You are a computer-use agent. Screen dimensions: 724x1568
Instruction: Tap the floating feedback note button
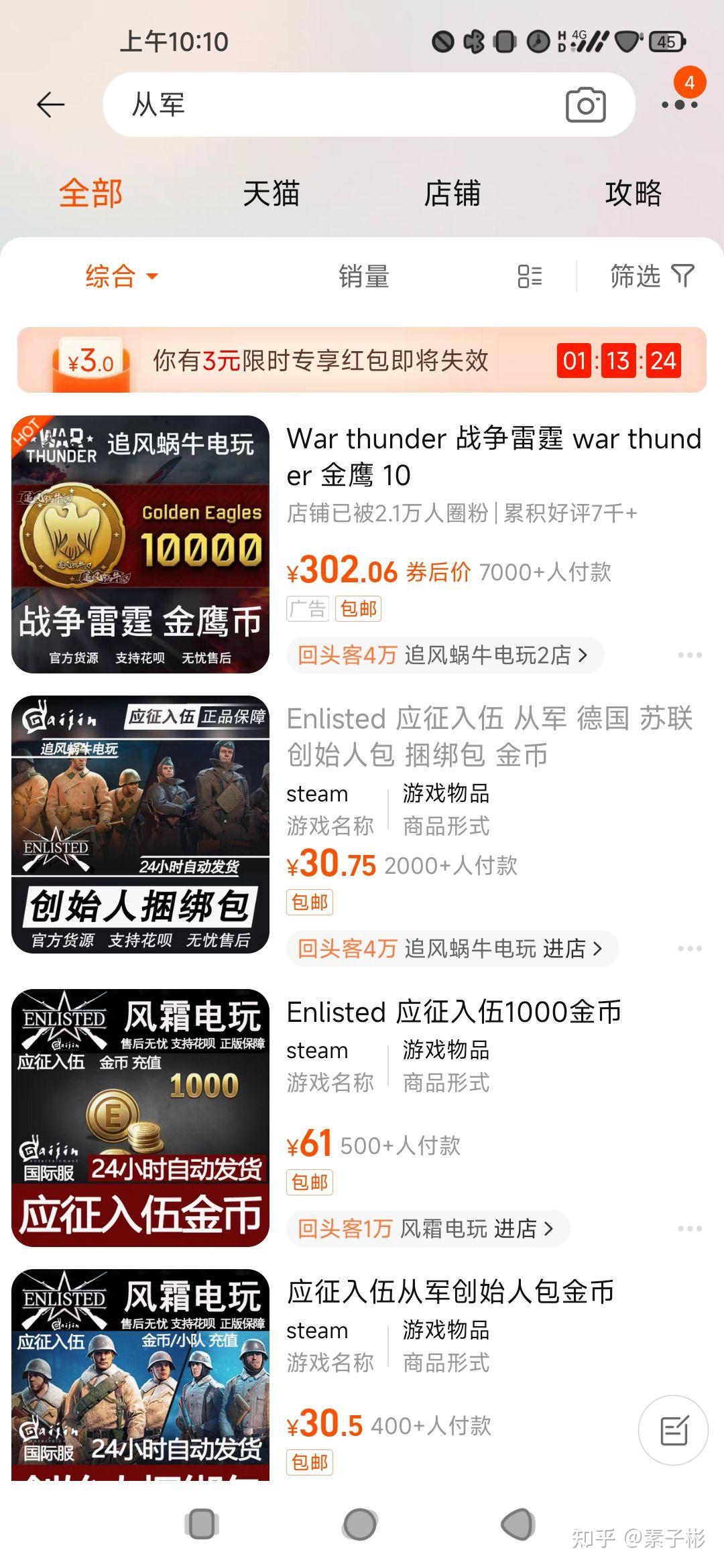pyautogui.click(x=673, y=1431)
